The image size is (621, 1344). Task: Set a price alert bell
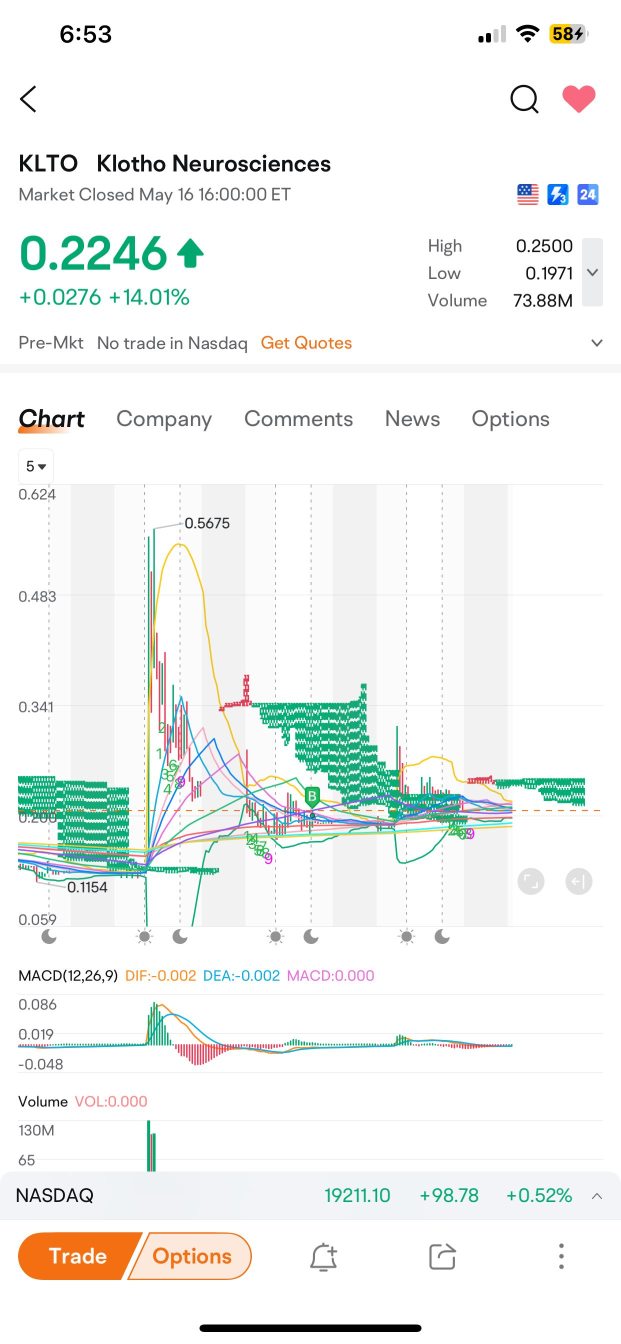pos(323,1257)
